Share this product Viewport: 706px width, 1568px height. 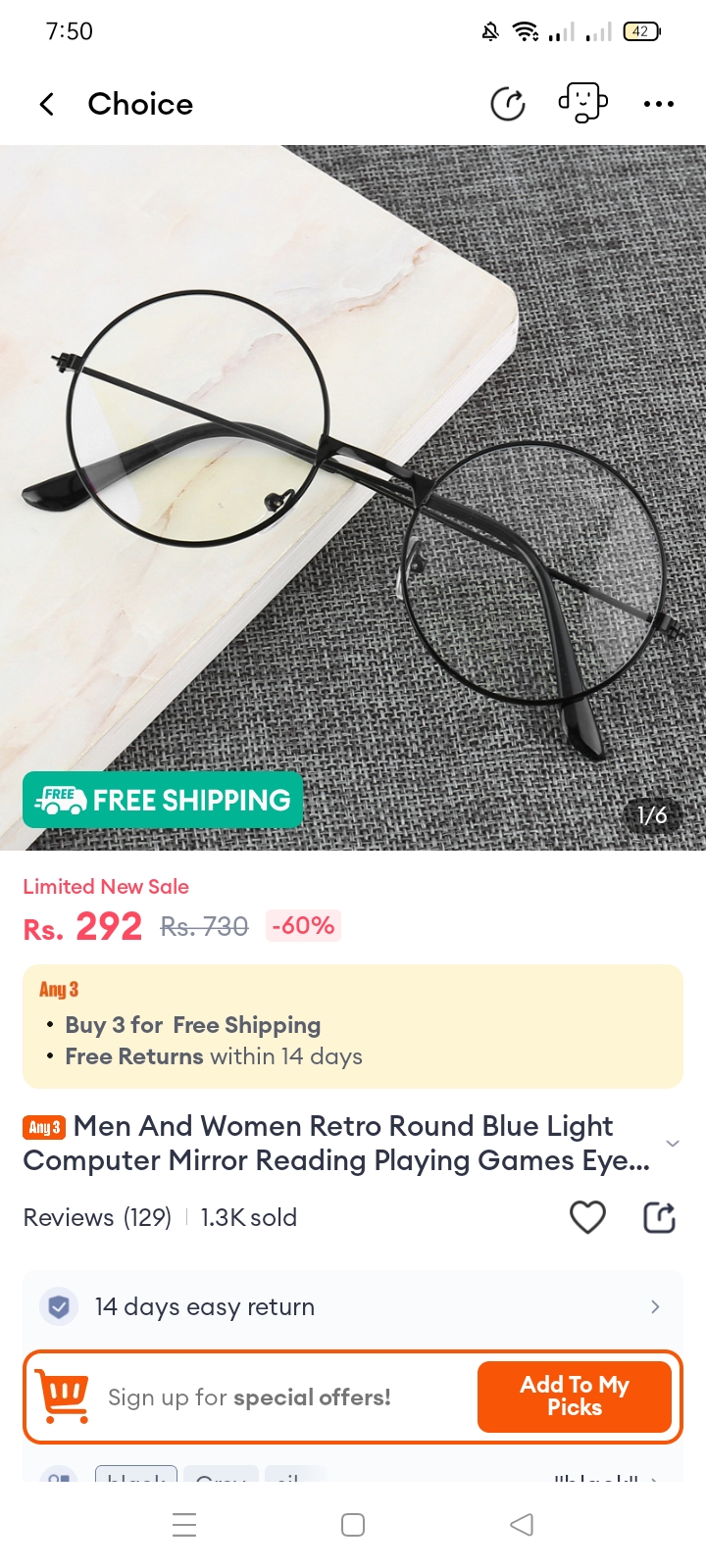(x=659, y=1217)
